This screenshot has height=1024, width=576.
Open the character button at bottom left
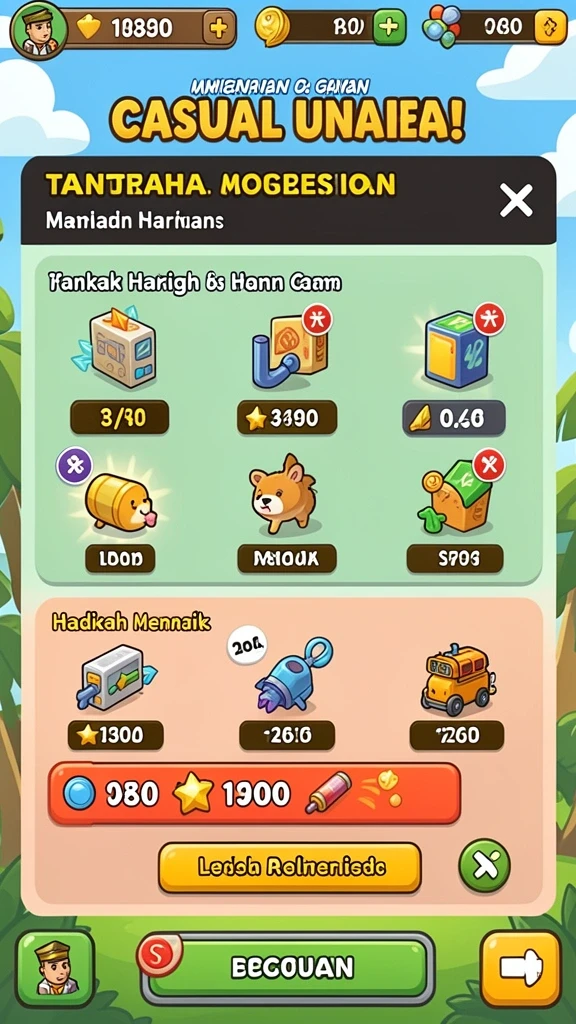point(56,968)
